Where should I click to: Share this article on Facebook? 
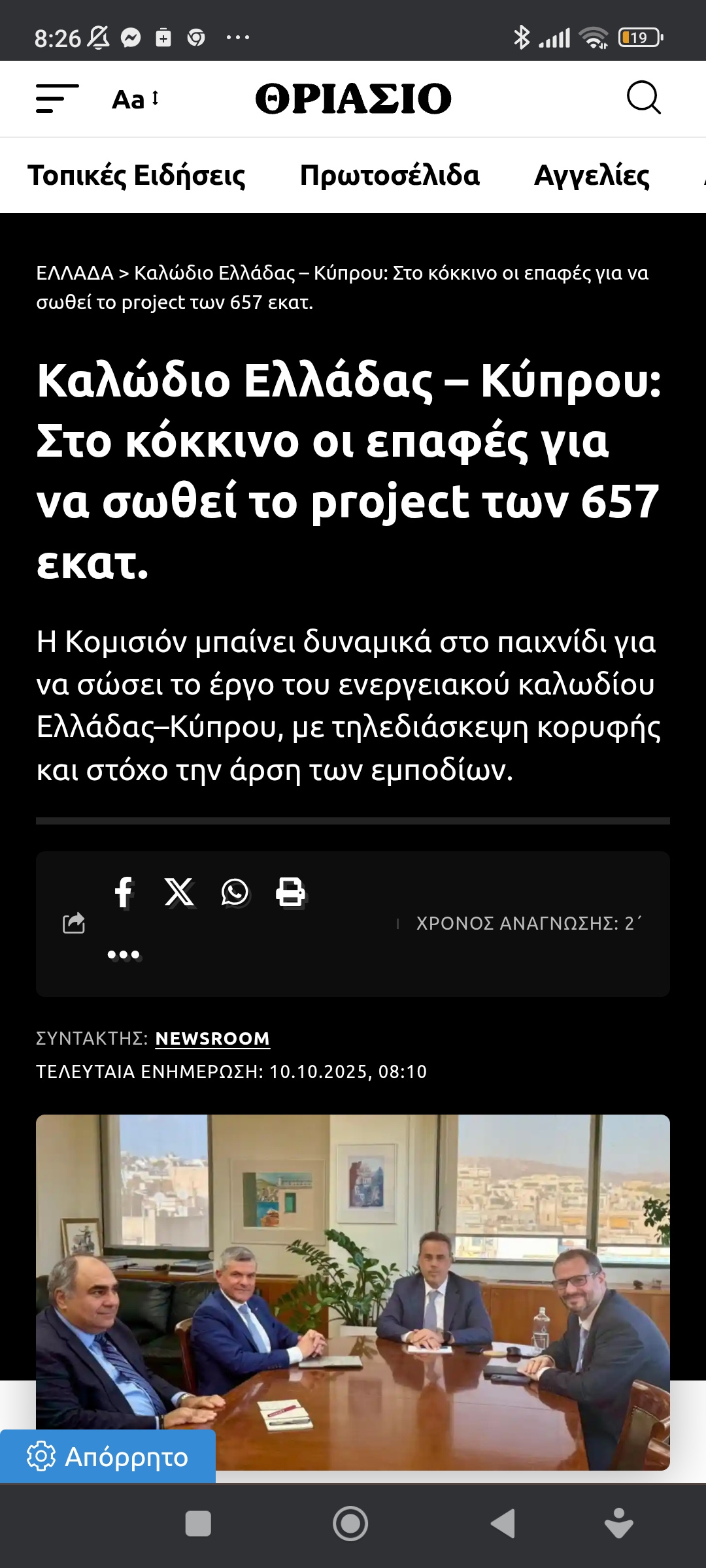[124, 892]
